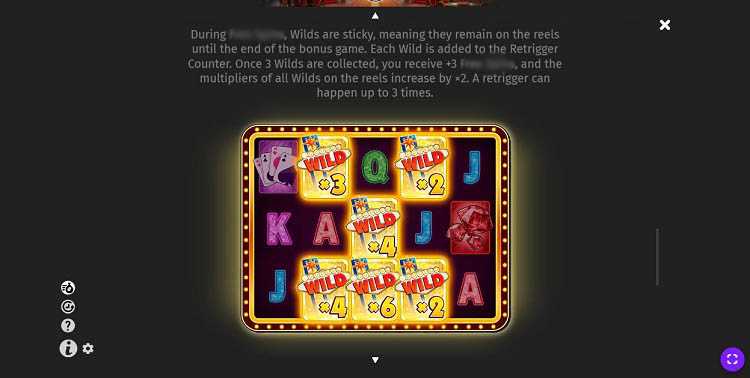This screenshot has width=750, height=378.
Task: Toggle fullscreen with the purple button
Action: coord(732,359)
